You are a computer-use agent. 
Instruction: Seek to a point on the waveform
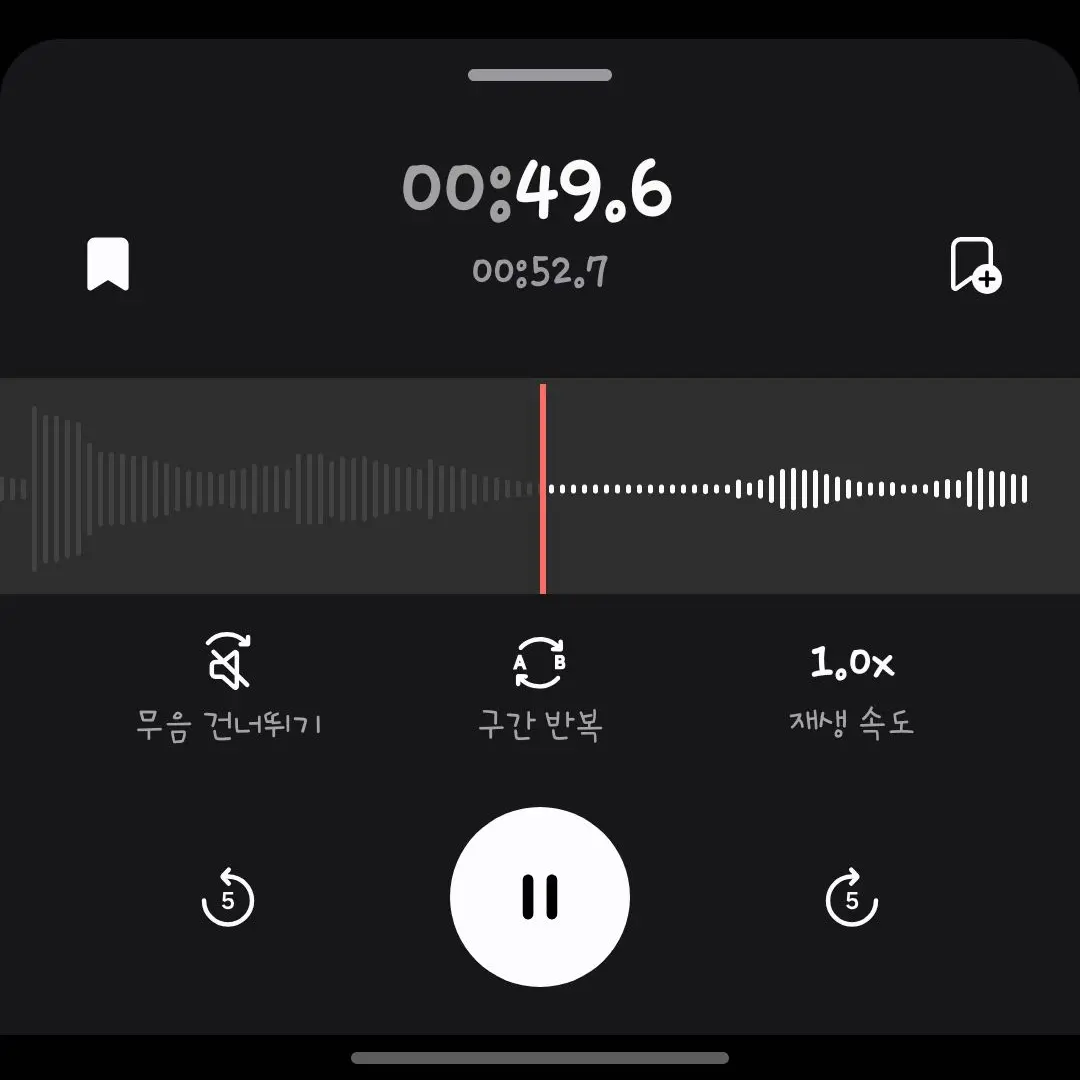coord(800,488)
